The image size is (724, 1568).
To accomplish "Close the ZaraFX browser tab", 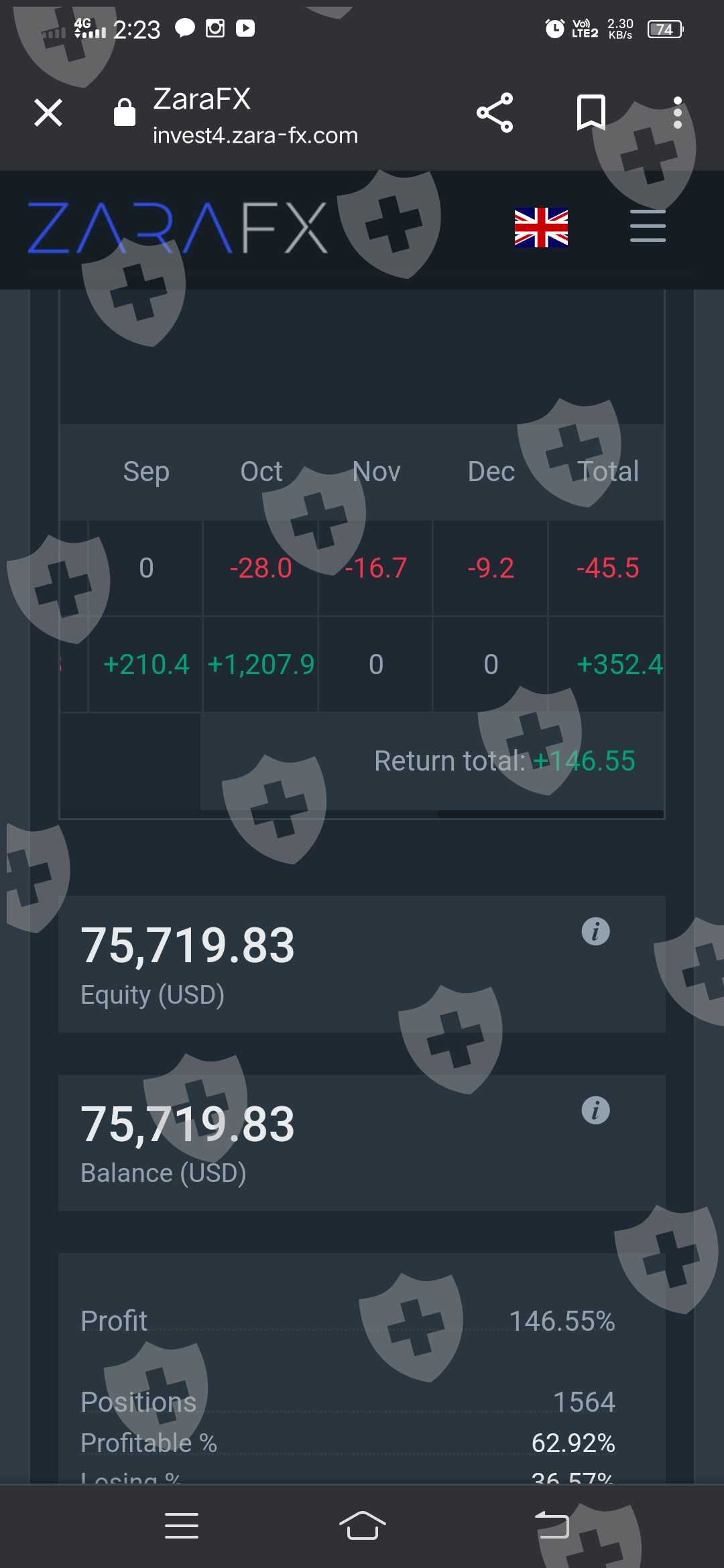I will click(48, 113).
